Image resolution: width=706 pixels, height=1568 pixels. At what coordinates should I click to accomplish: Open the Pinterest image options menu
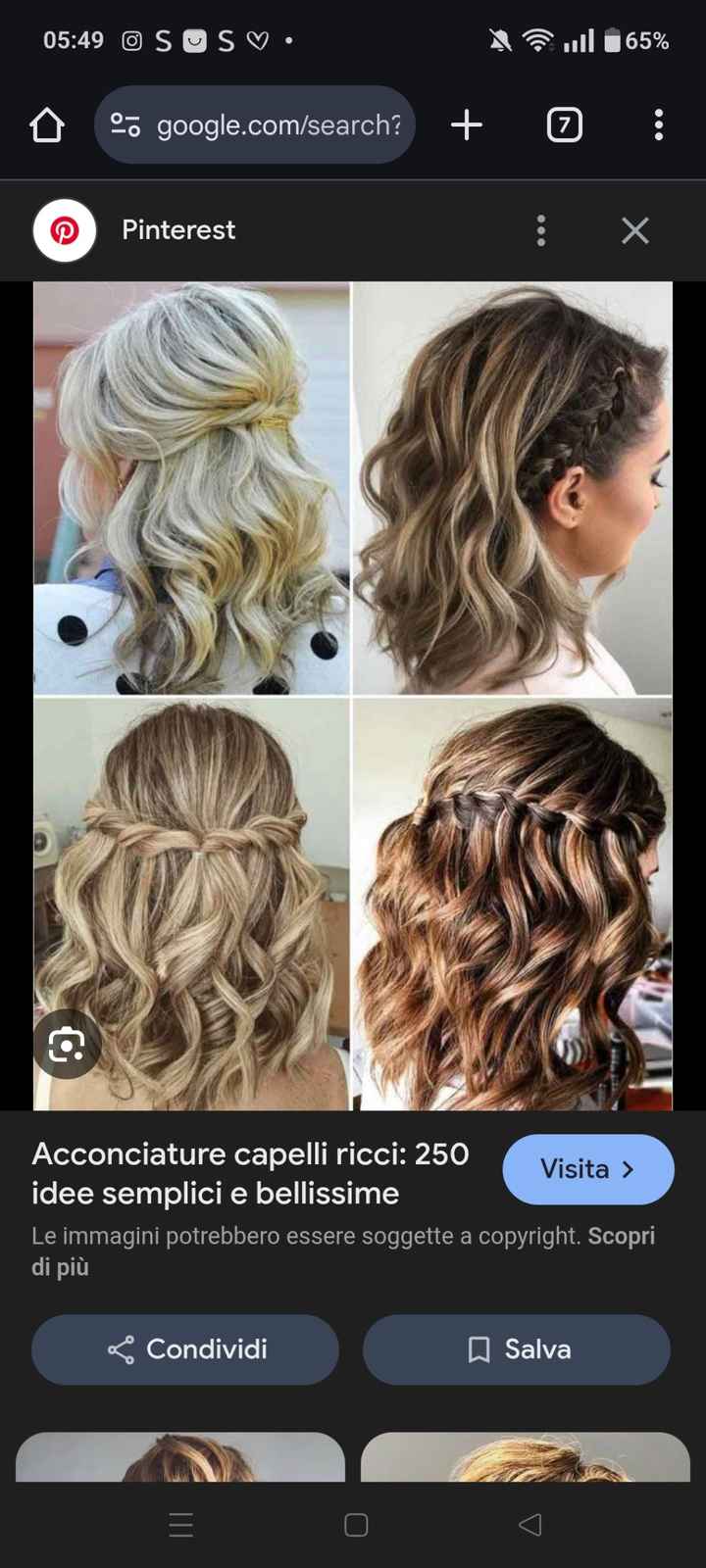[540, 230]
